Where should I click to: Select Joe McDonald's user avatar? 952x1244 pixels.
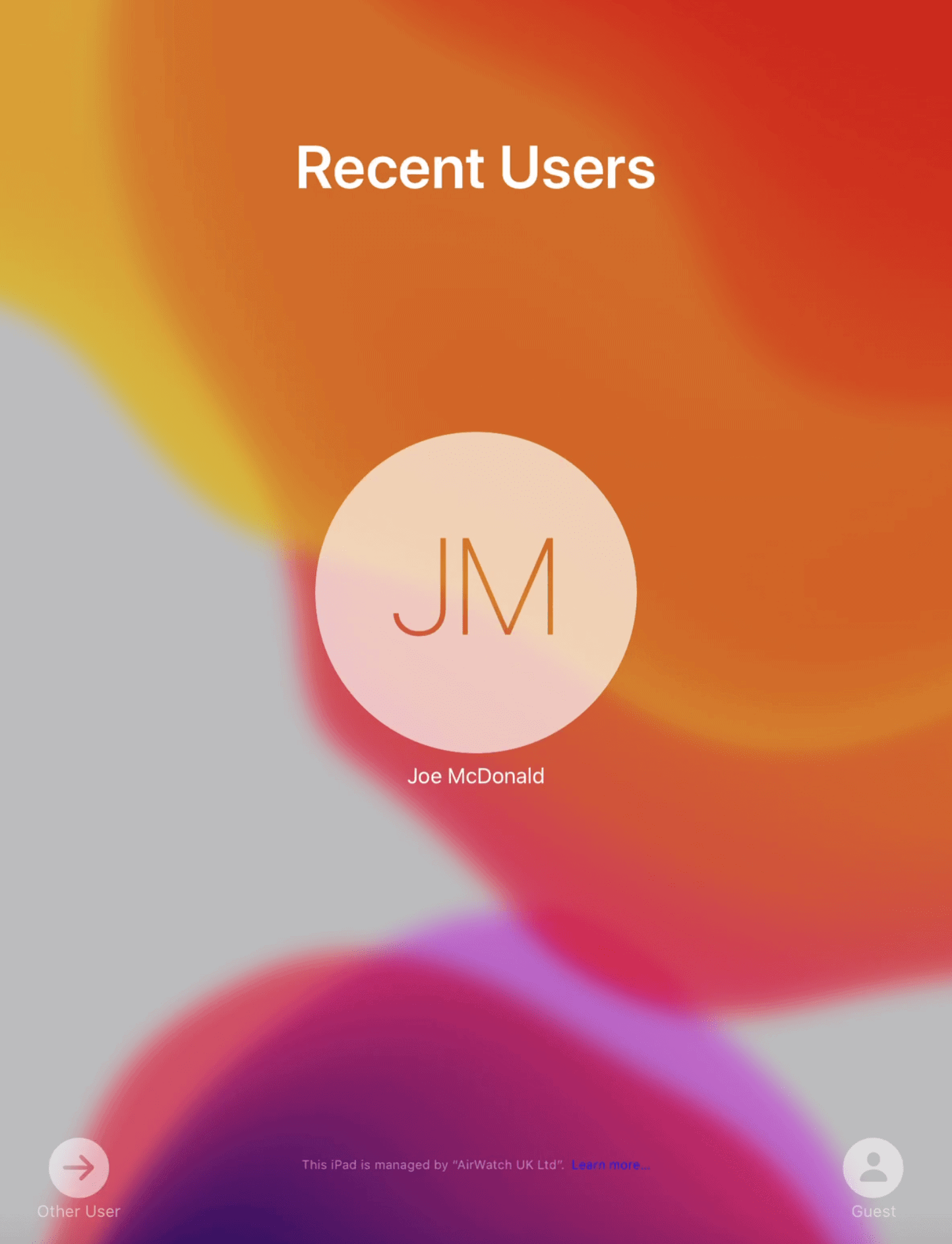[x=475, y=592]
